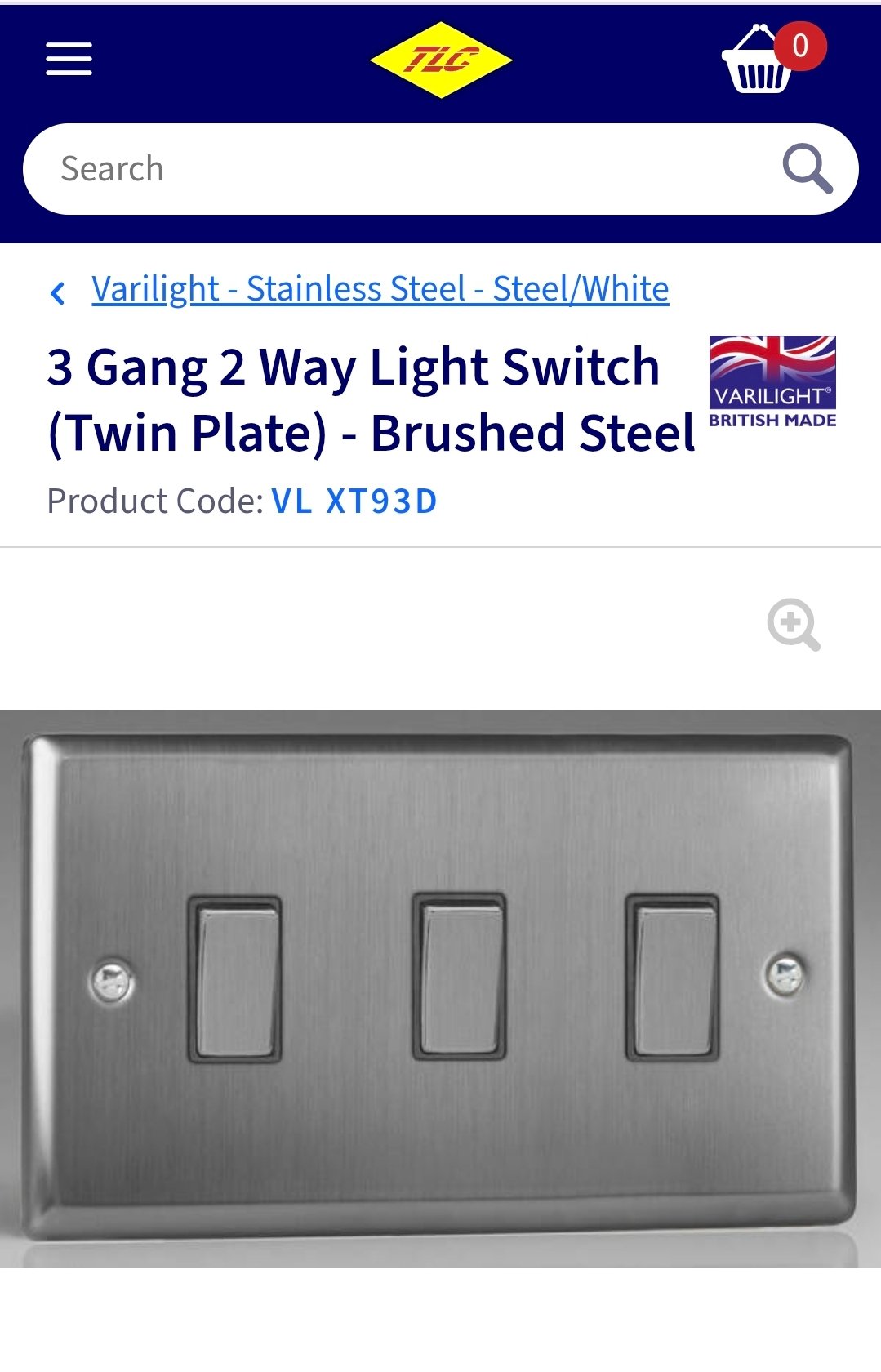Open Varilight - Stainless Steel - Steel/White link

point(380,289)
